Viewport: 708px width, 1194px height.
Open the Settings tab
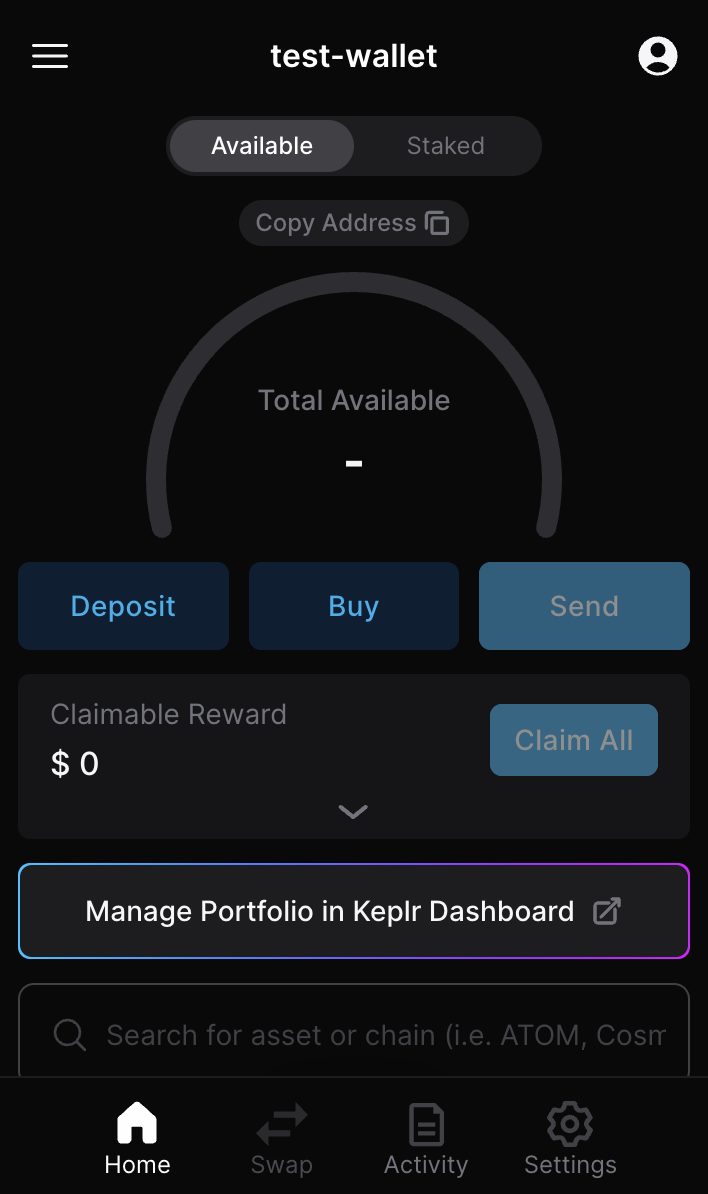point(570,1140)
